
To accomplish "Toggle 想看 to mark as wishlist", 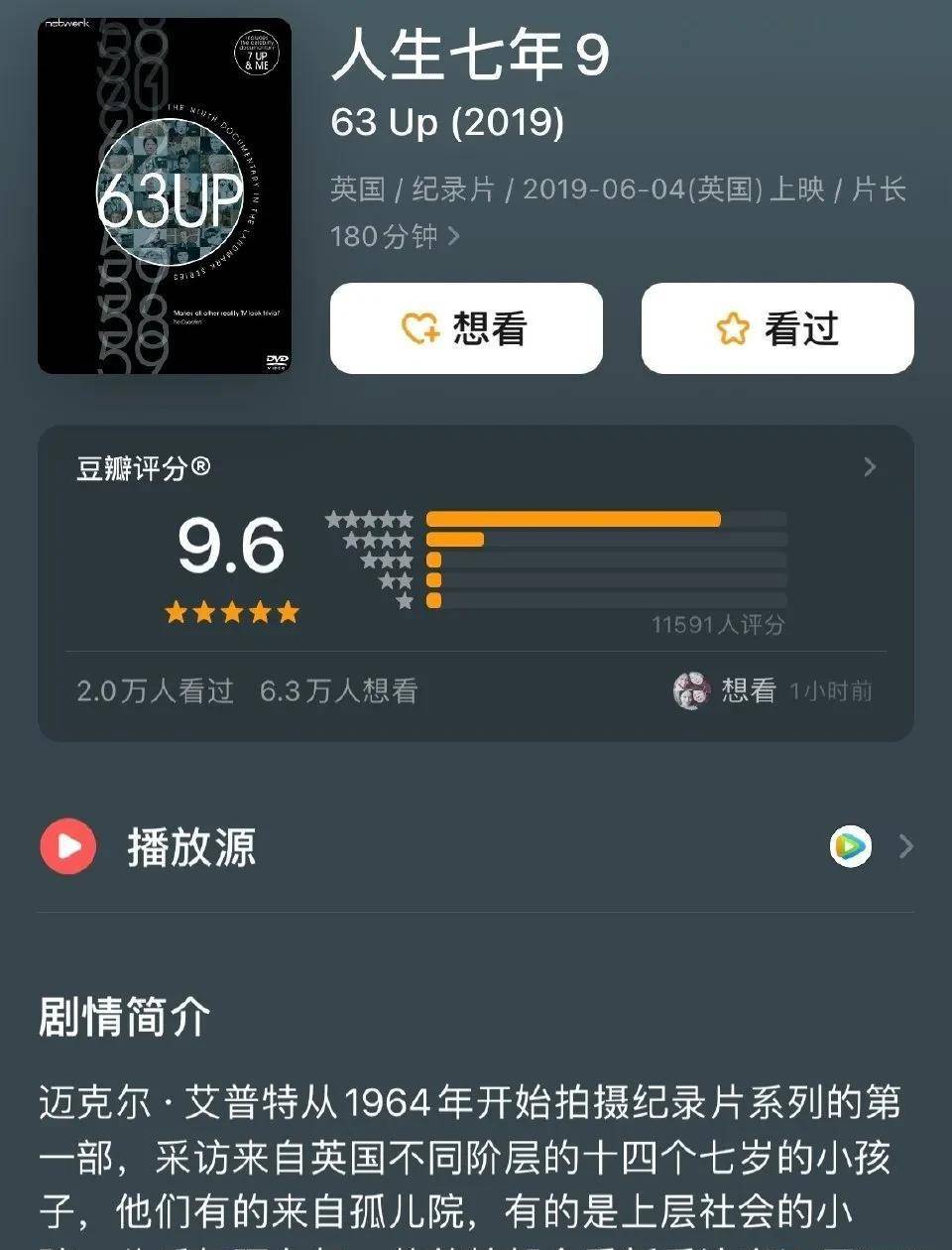I will point(464,328).
